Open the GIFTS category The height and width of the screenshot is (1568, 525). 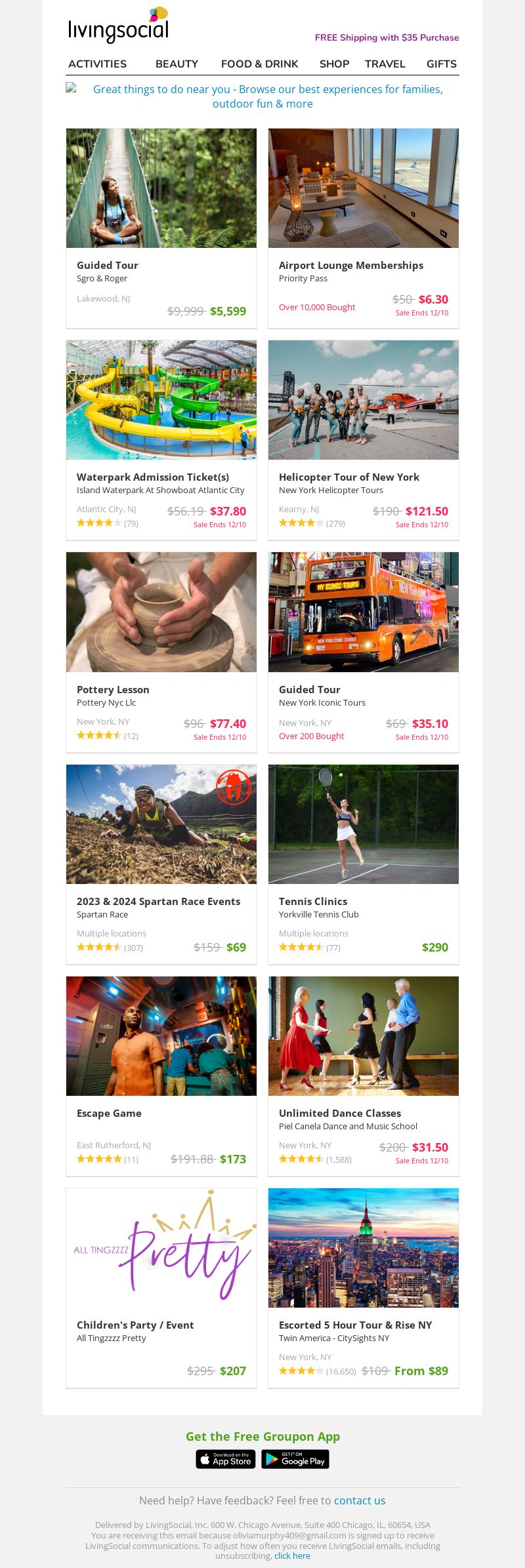coord(441,64)
